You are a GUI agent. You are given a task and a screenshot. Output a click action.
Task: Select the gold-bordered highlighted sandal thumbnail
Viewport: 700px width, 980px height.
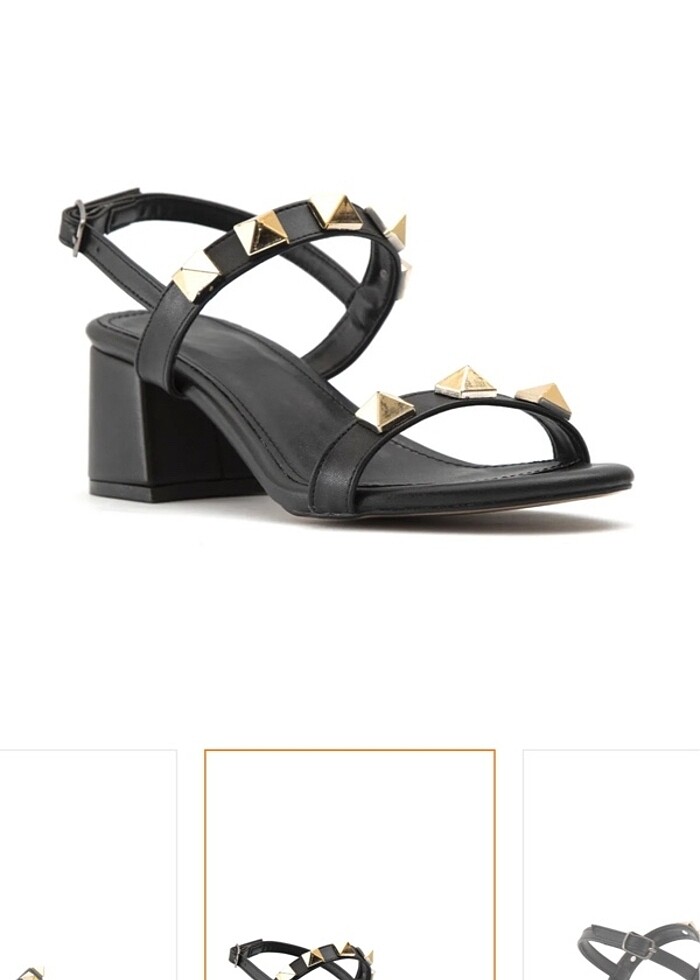[x=350, y=865]
